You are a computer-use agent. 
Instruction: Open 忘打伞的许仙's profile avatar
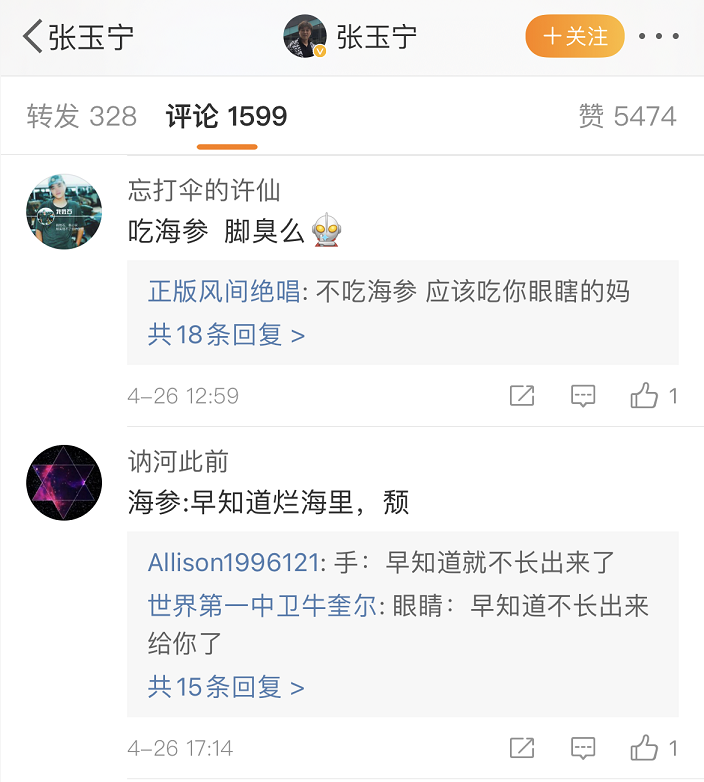pos(64,211)
